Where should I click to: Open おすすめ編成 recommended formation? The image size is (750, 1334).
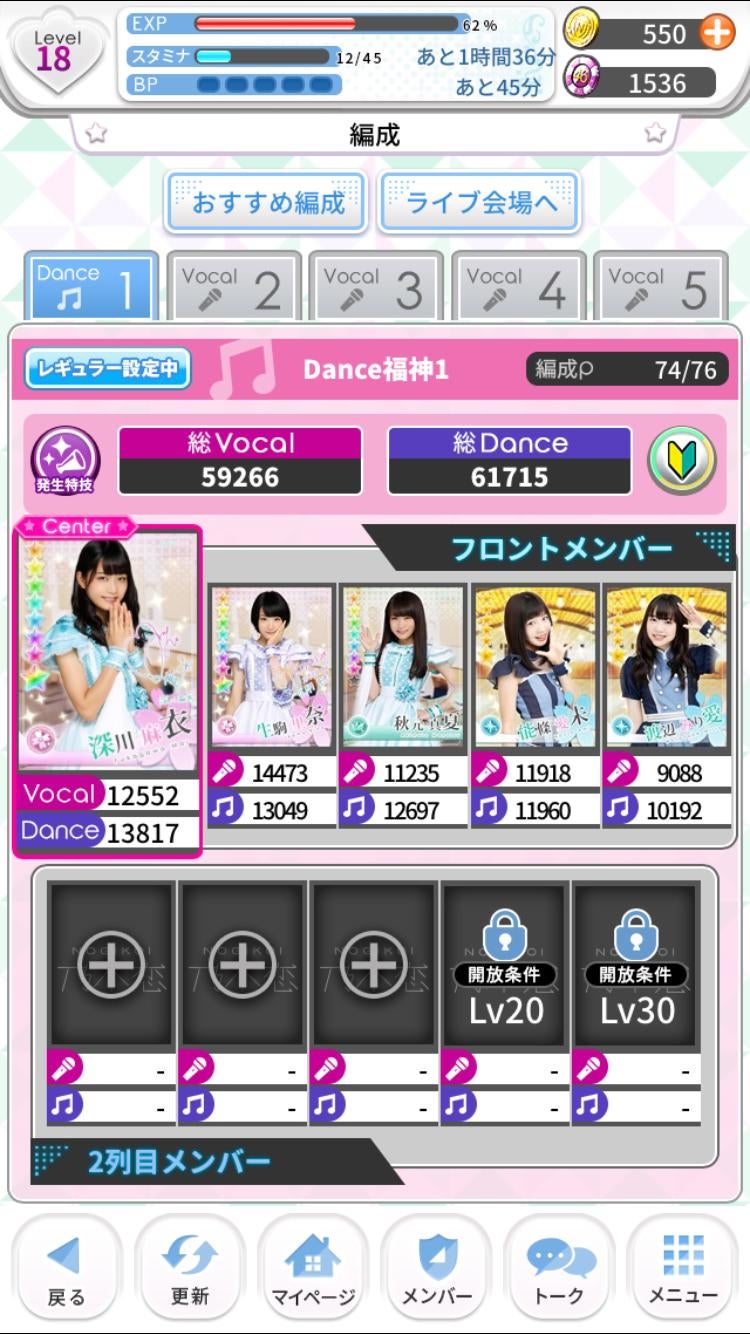click(267, 203)
